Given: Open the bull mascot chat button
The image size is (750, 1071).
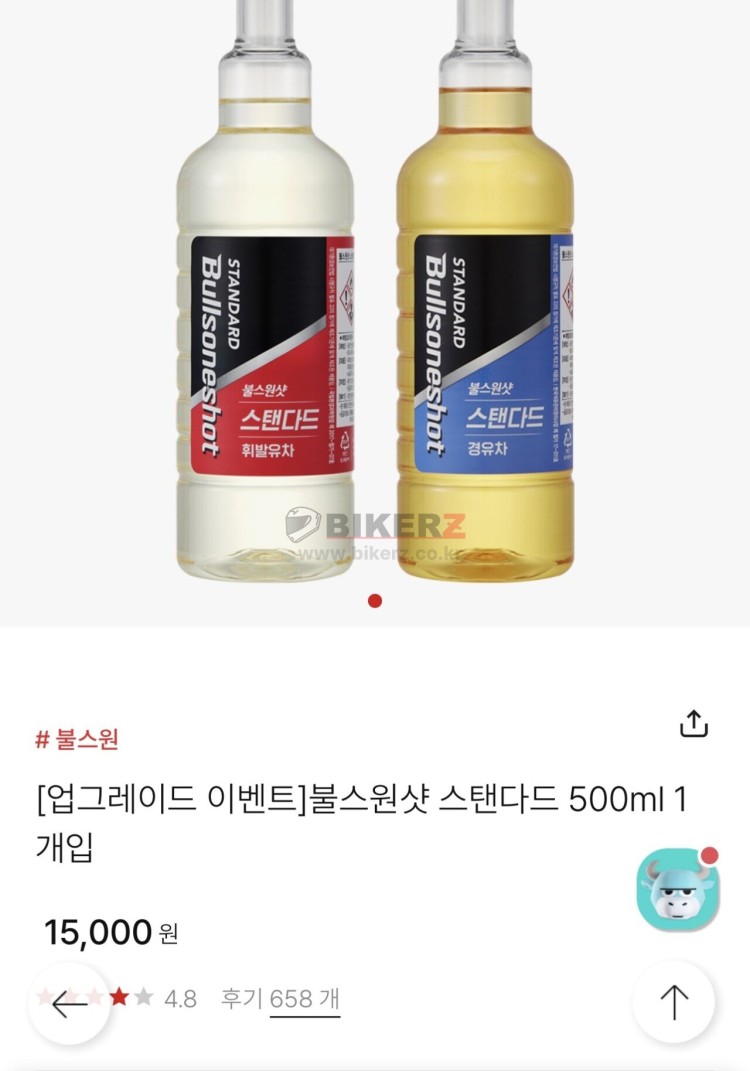Looking at the screenshot, I should [x=677, y=890].
